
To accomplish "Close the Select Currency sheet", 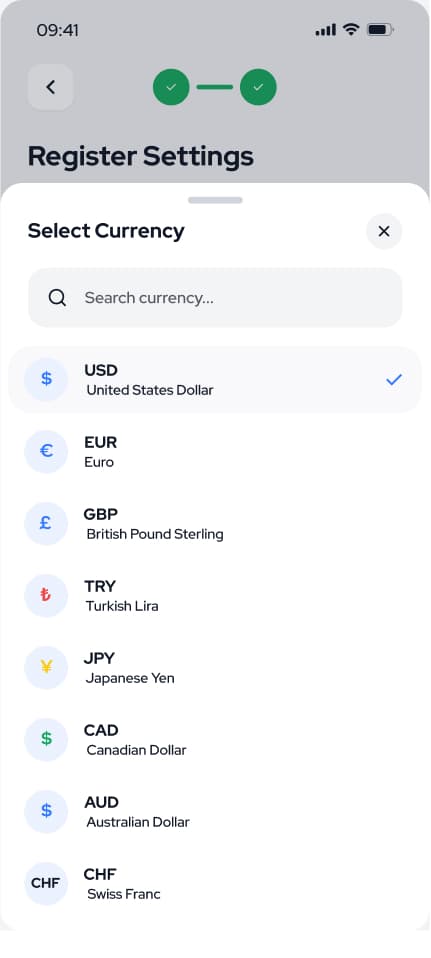I will click(384, 232).
